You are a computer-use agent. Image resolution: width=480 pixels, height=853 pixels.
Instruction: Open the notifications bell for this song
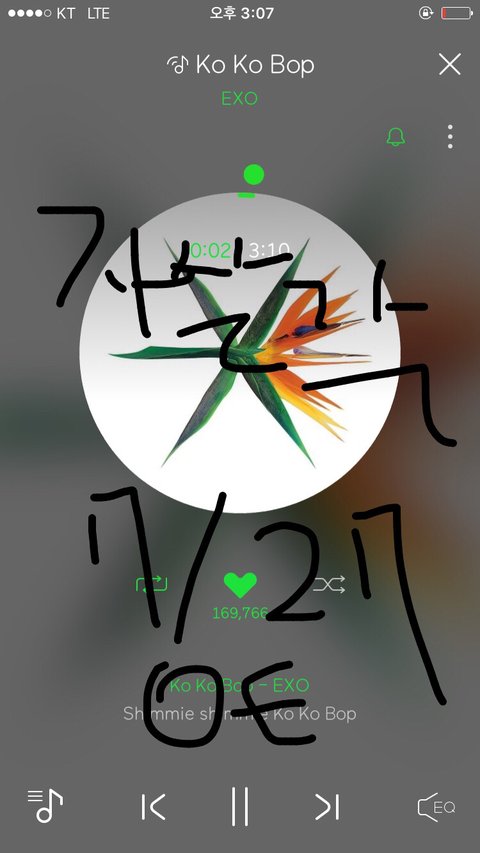click(x=396, y=137)
